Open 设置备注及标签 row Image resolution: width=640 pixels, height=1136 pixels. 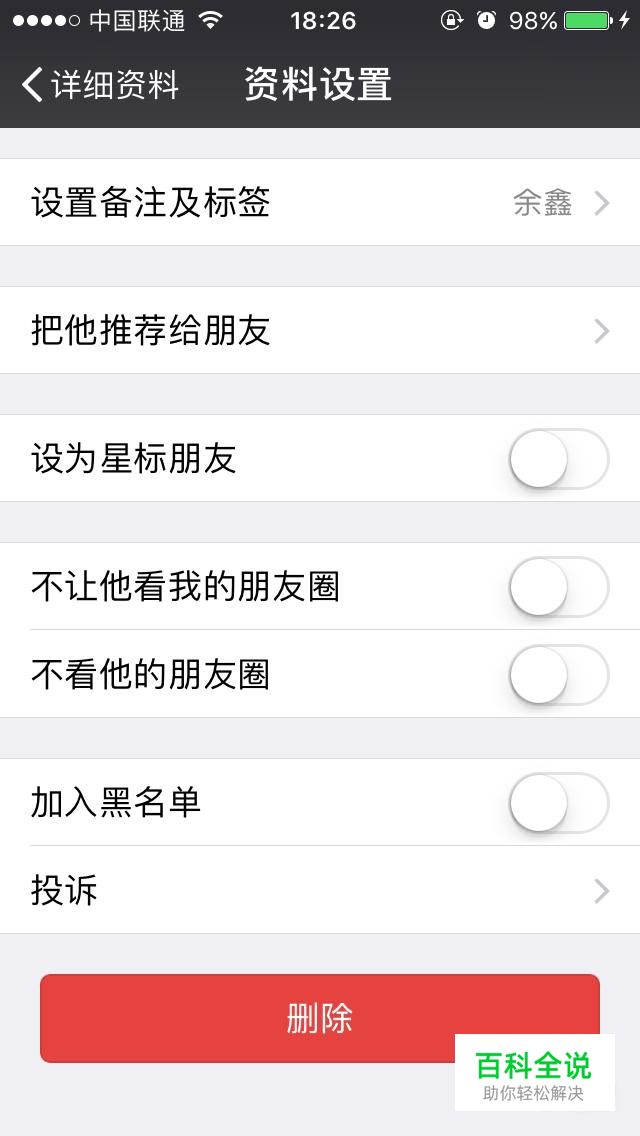[320, 202]
